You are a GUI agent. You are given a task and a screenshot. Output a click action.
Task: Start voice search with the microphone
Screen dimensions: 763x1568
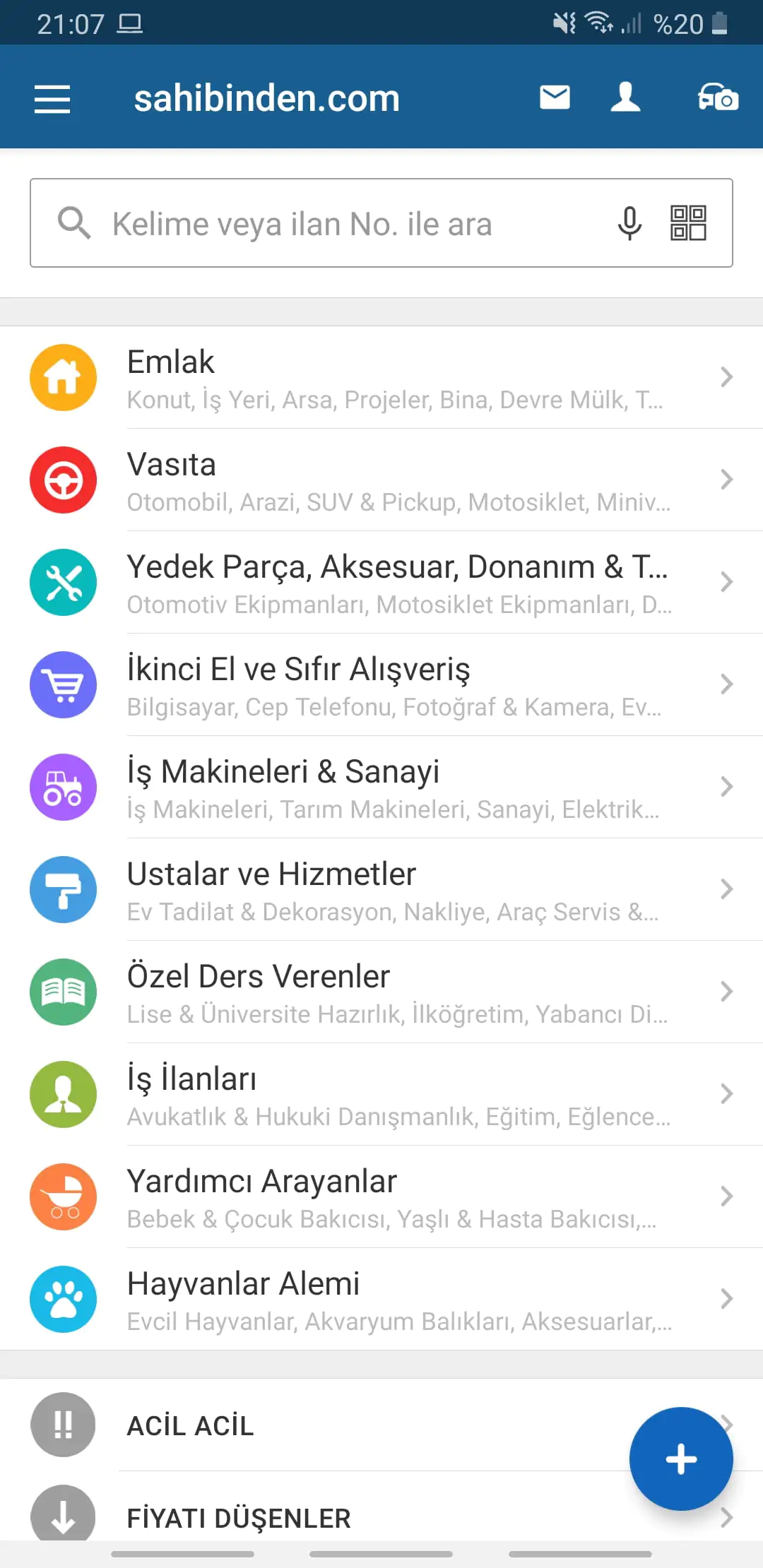pyautogui.click(x=629, y=223)
